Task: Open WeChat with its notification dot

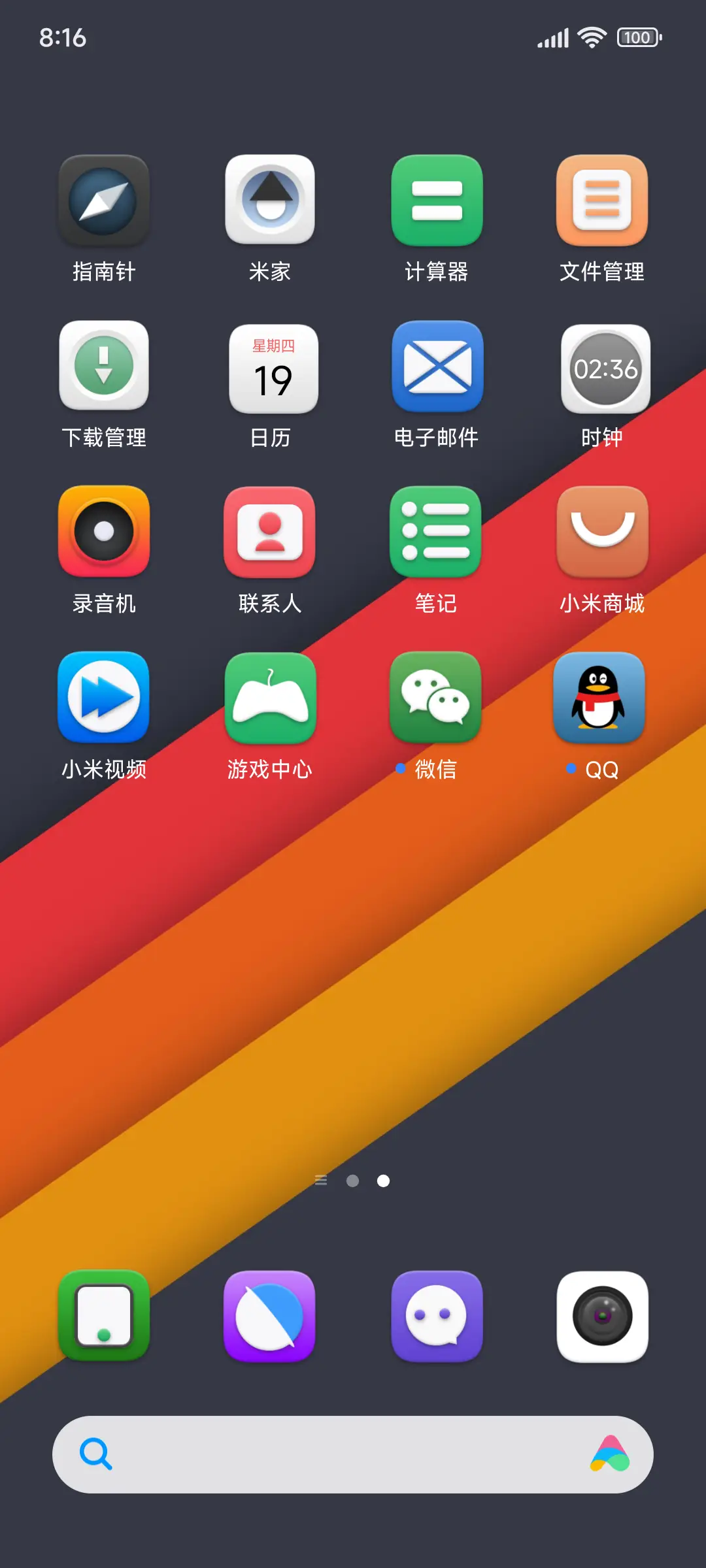Action: point(437,698)
